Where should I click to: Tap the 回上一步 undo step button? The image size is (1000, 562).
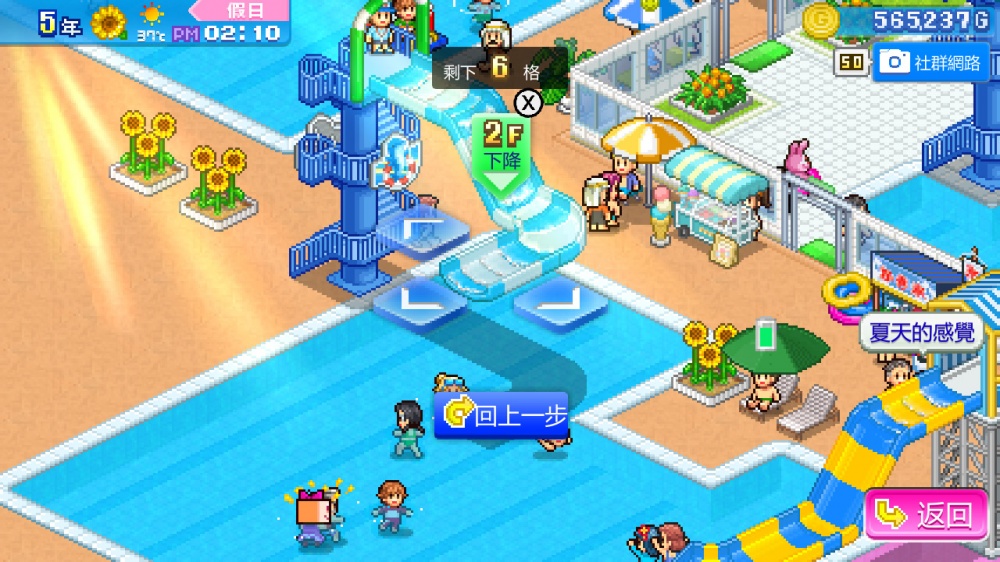pyautogui.click(x=502, y=416)
